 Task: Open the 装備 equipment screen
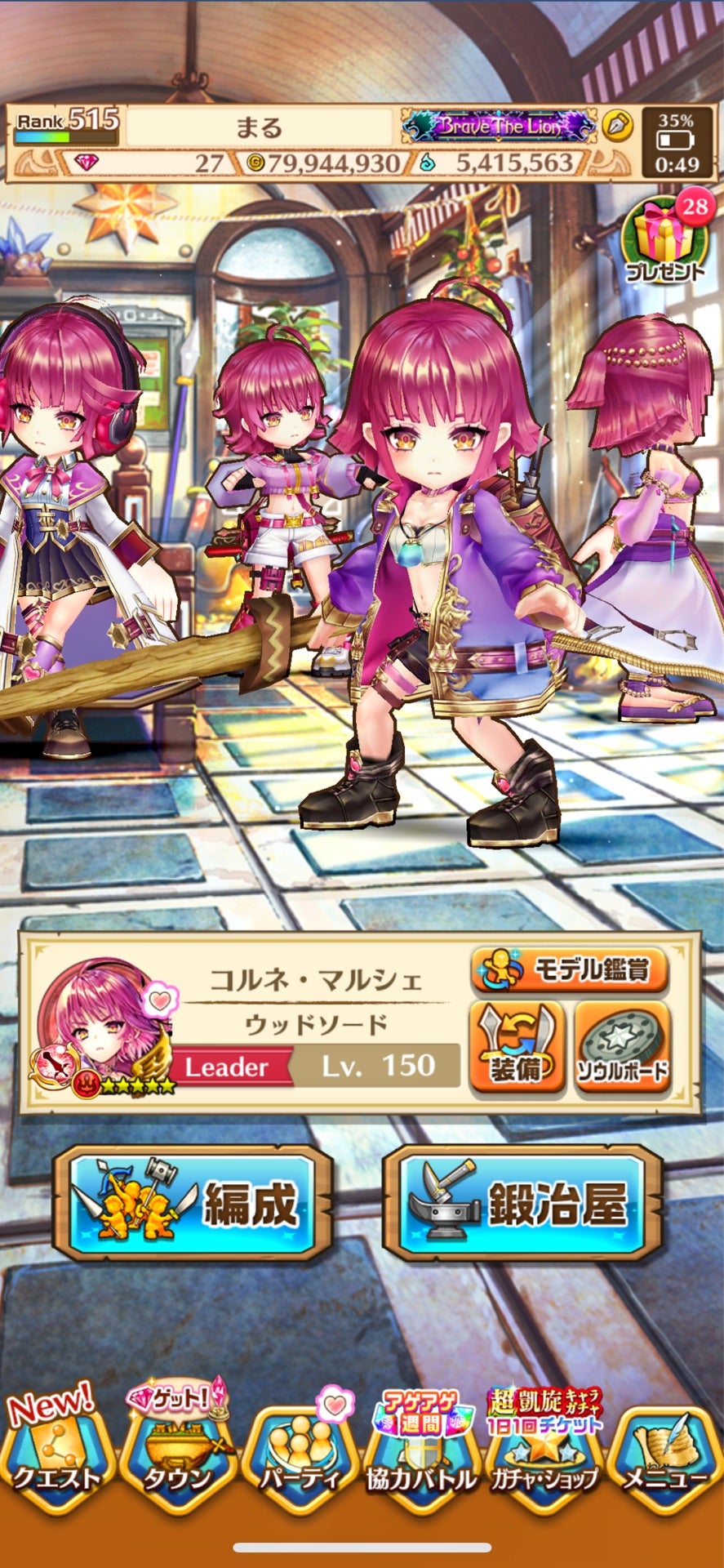coord(517,1046)
